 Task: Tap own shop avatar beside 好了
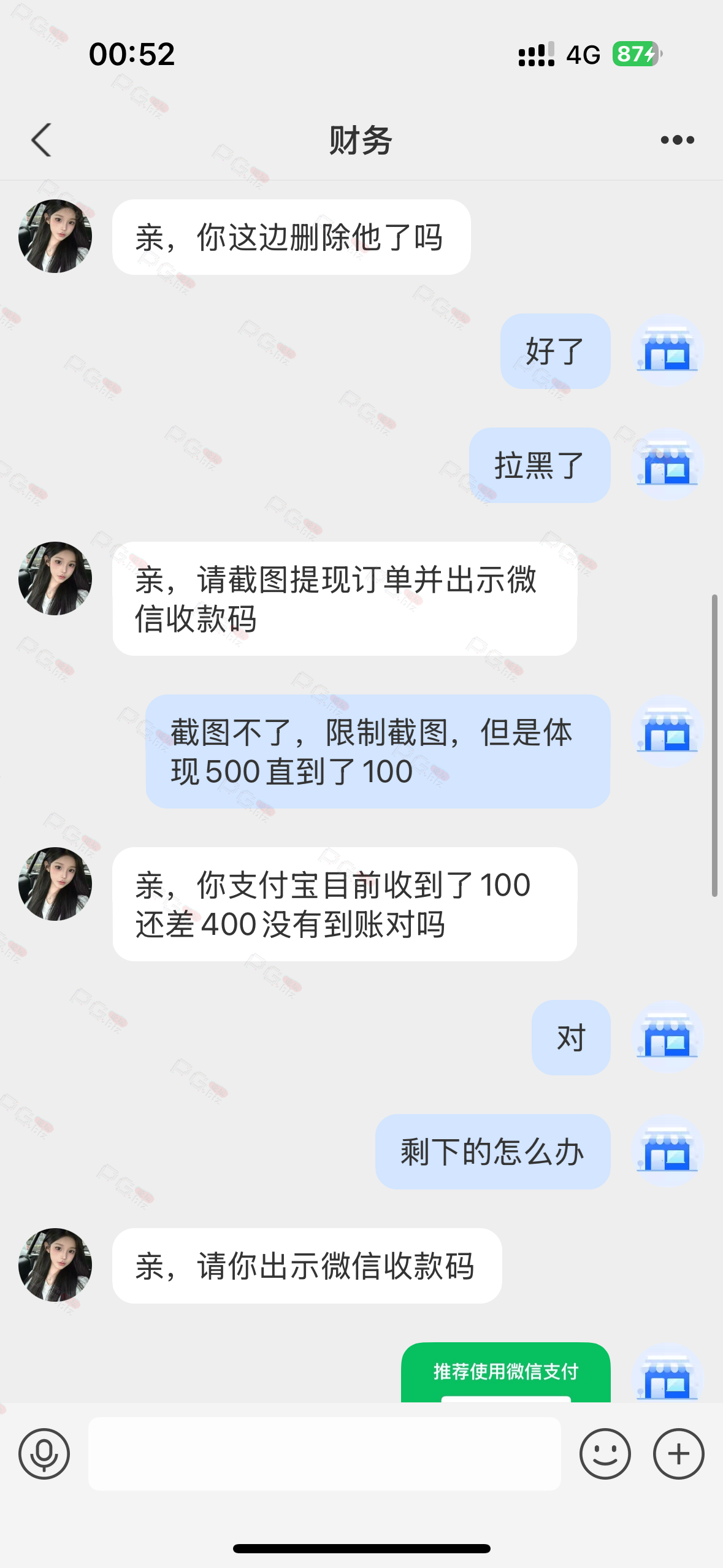[667, 350]
